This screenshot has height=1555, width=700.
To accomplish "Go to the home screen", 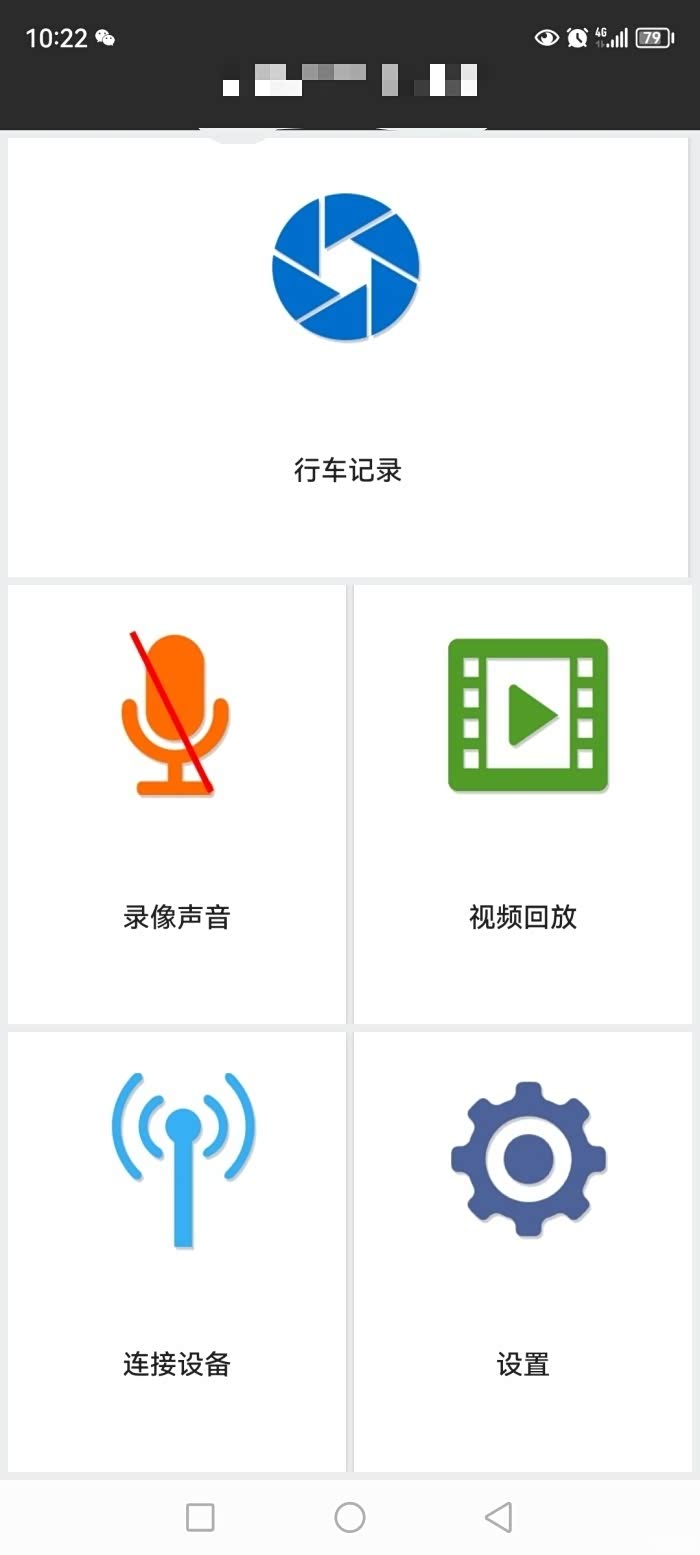I will click(349, 1517).
